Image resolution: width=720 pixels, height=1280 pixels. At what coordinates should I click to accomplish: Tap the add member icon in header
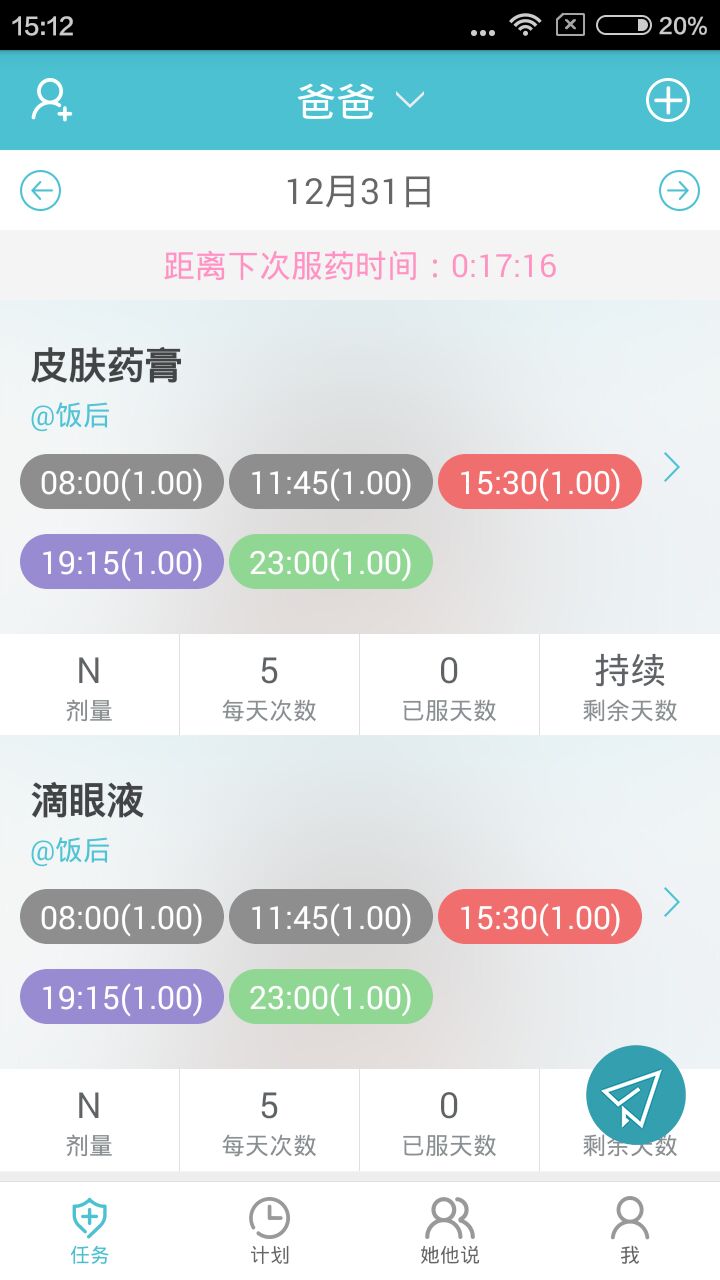click(51, 100)
